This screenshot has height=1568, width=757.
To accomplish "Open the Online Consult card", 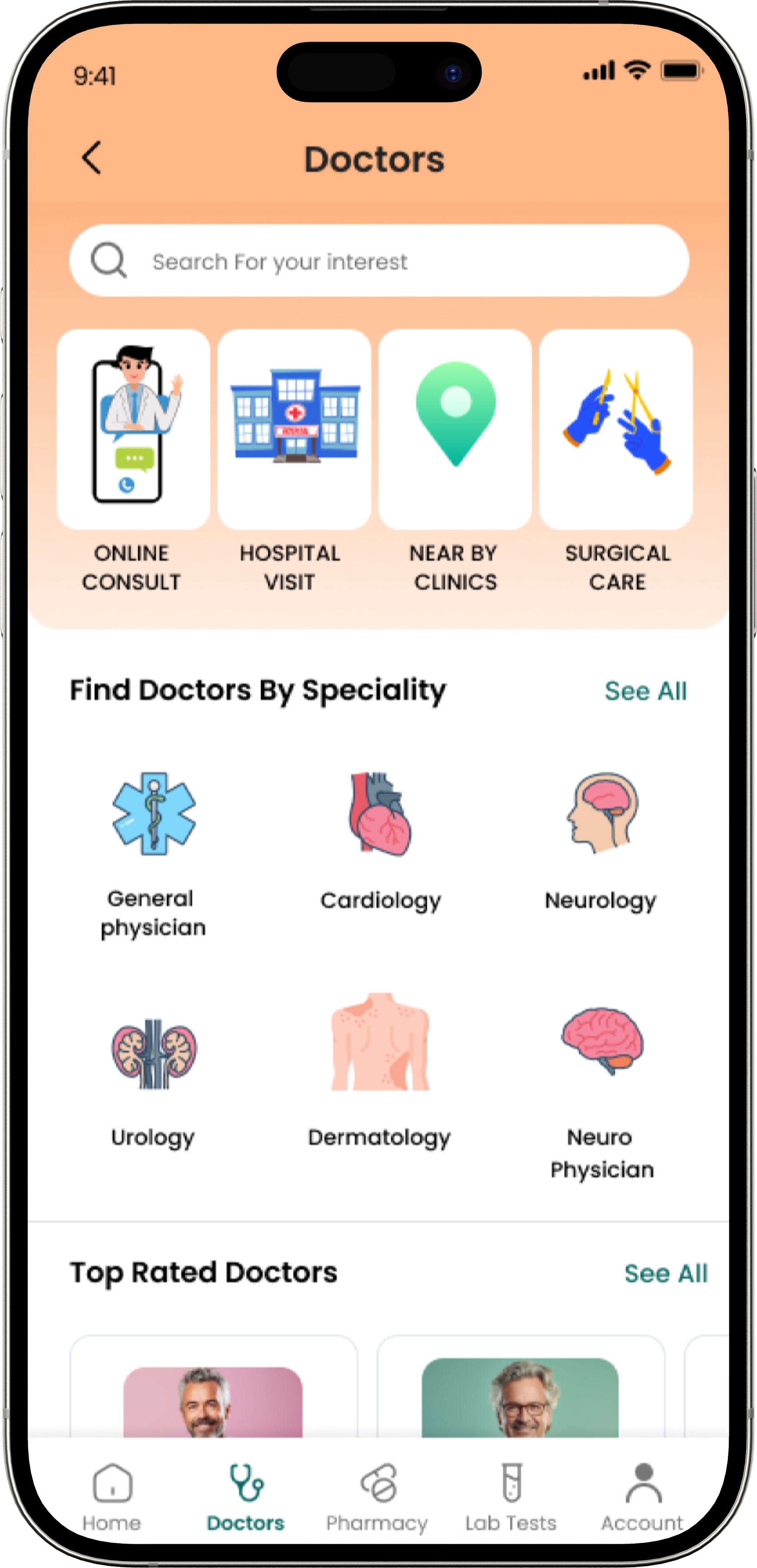I will 133,430.
